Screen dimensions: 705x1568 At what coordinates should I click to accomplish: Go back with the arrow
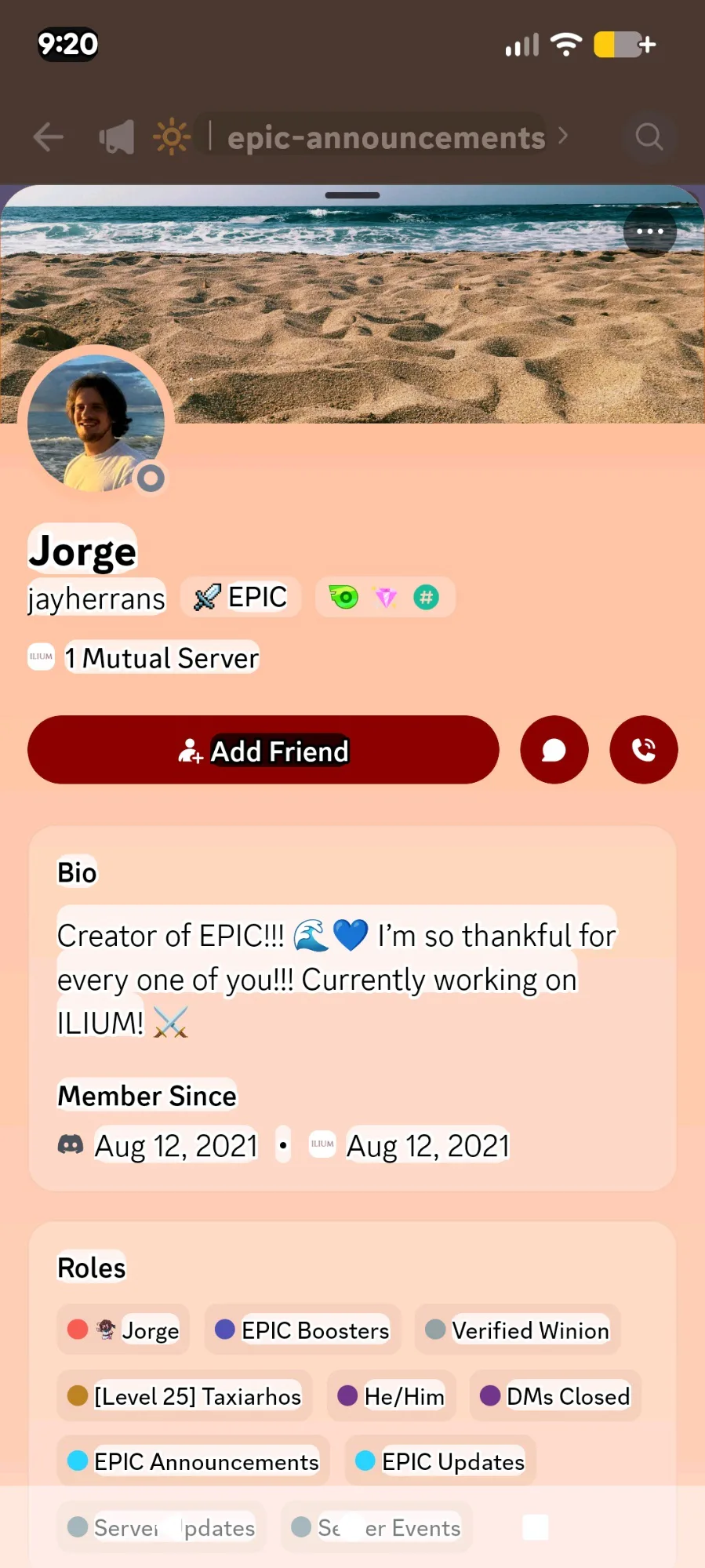[x=49, y=137]
